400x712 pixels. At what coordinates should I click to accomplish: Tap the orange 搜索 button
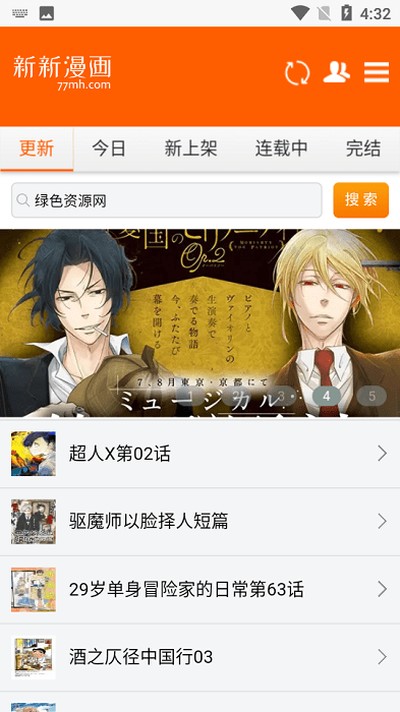[361, 200]
